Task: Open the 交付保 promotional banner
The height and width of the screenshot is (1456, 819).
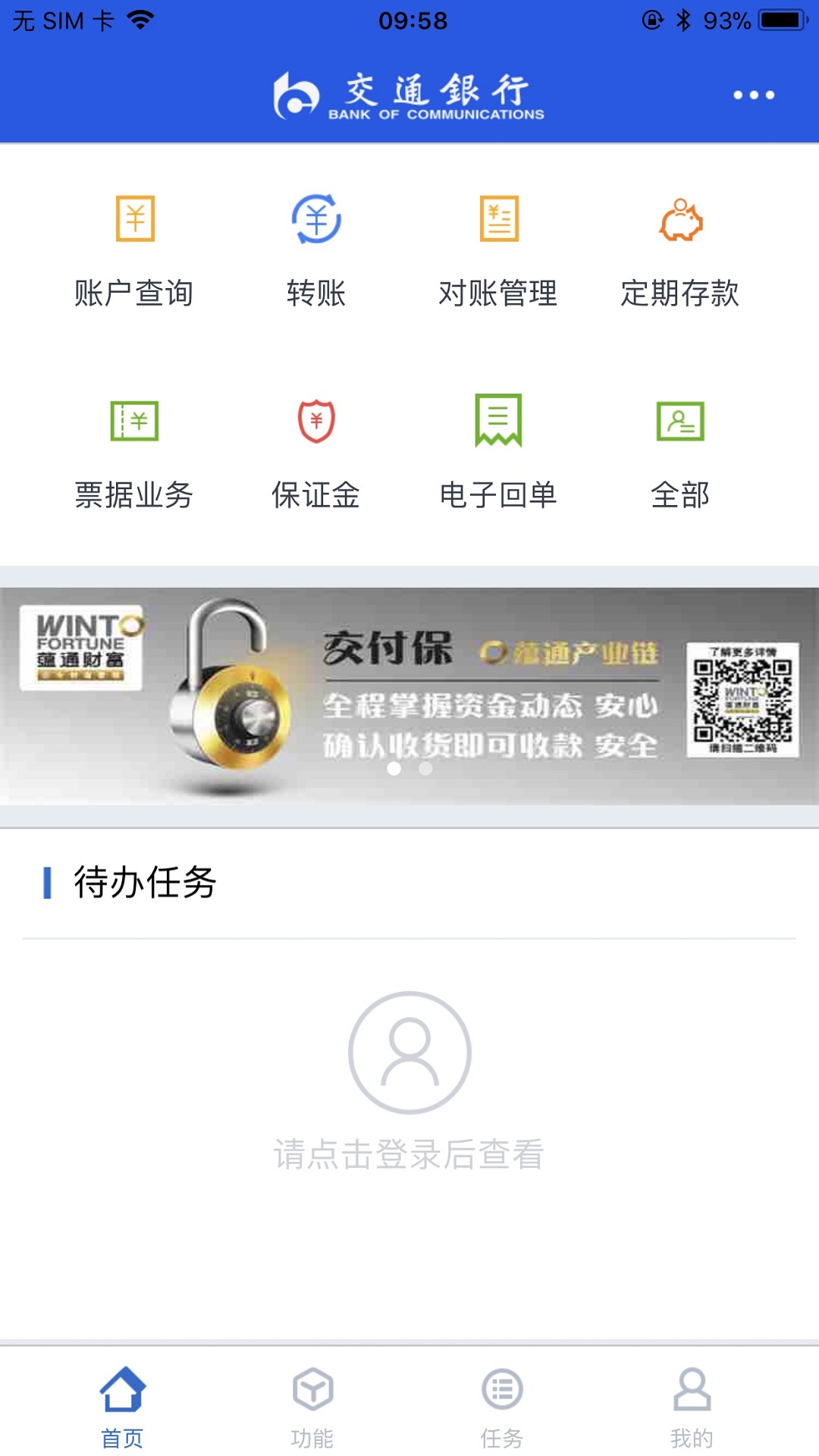Action: 409,695
